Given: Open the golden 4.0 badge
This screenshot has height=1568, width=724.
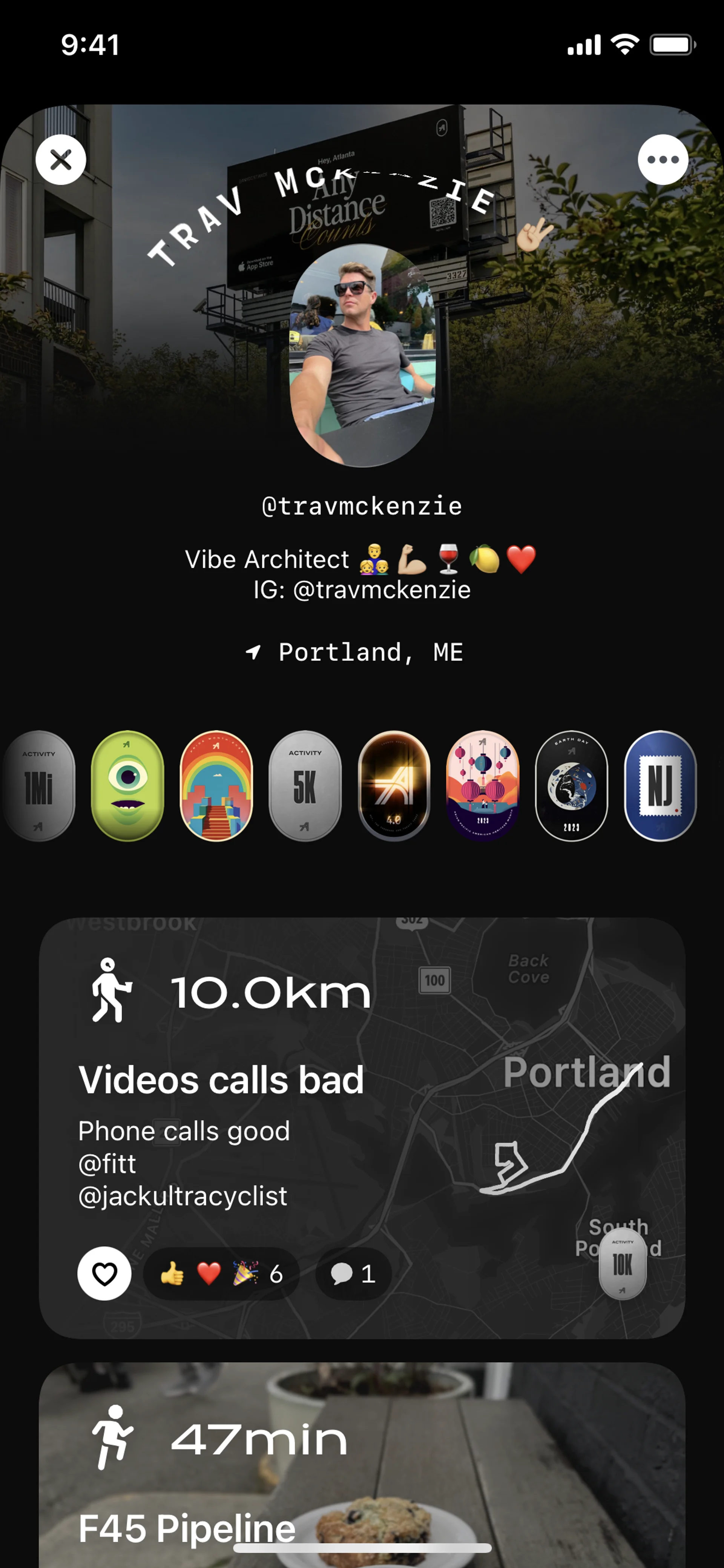Looking at the screenshot, I should pyautogui.click(x=394, y=786).
